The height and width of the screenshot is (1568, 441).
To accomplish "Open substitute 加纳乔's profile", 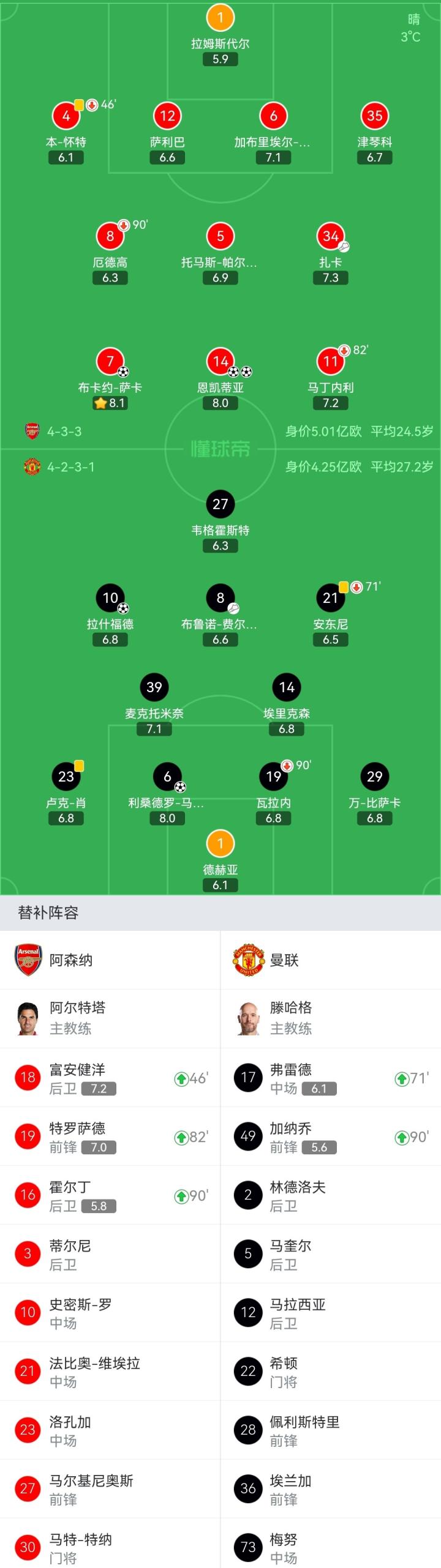I will (x=331, y=1137).
